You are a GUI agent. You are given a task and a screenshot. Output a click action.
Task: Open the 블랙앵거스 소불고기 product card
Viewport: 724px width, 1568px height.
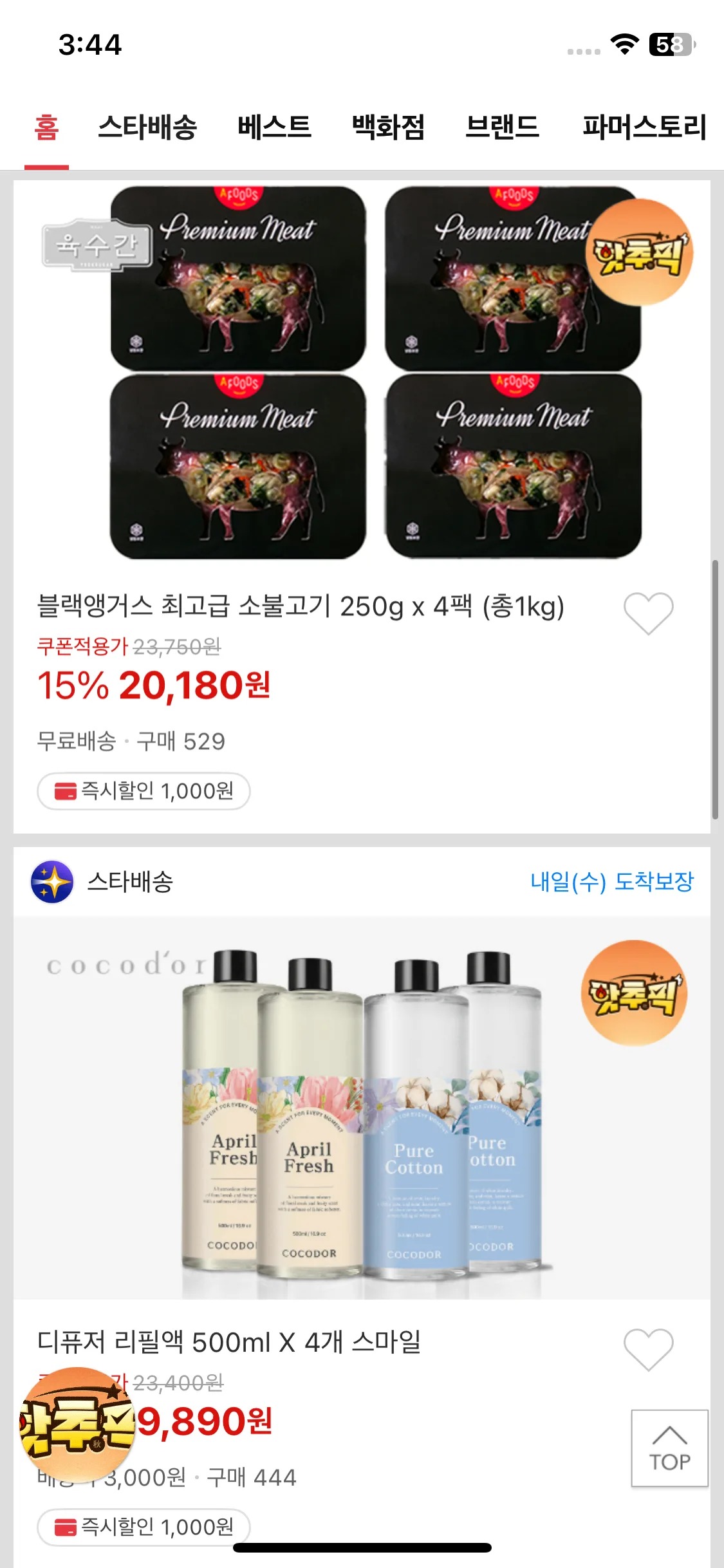(300, 606)
